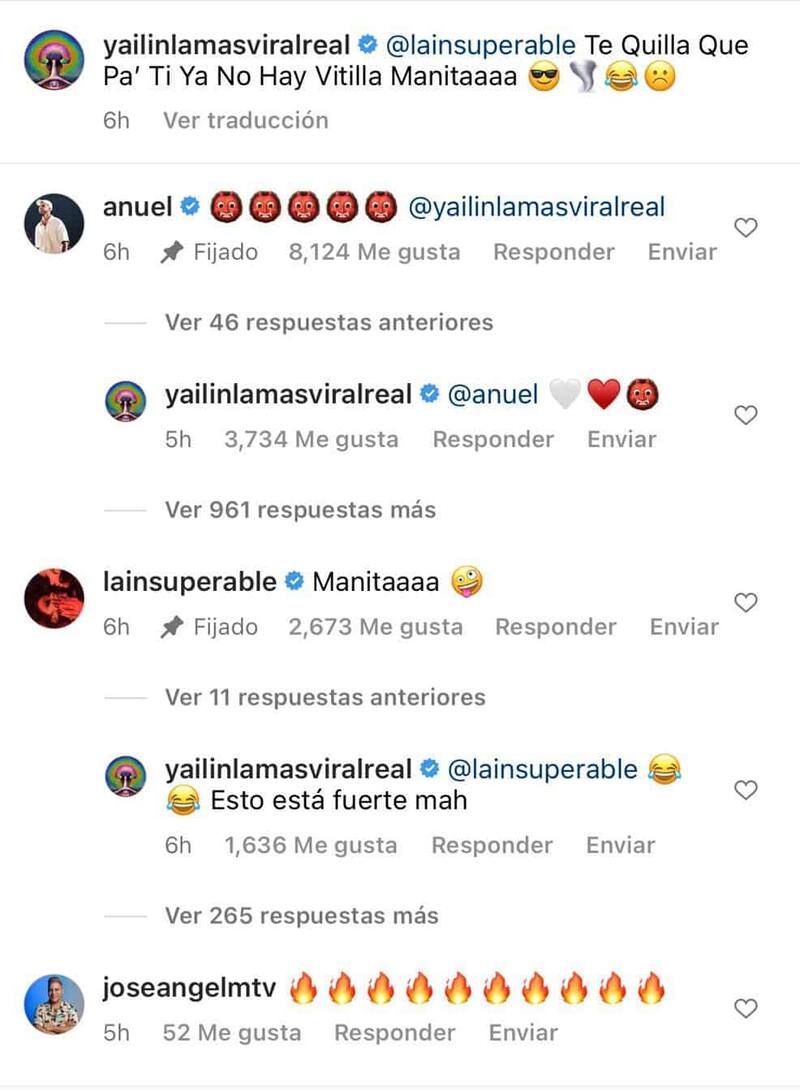Like yailinlamasviralreal's reply to anuel

pos(746,416)
